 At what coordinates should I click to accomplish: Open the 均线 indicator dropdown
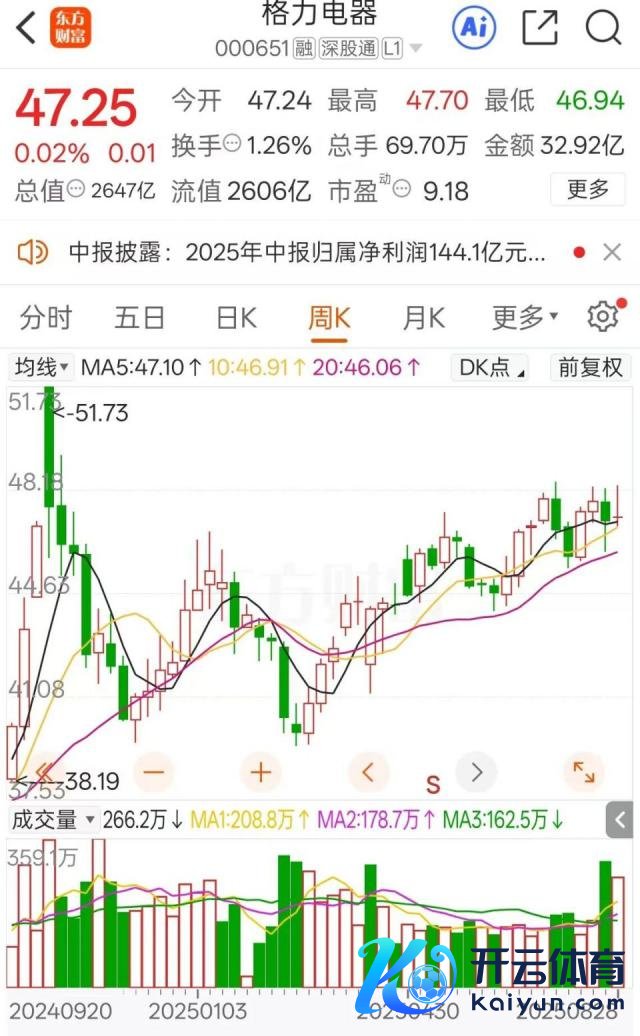[x=41, y=368]
